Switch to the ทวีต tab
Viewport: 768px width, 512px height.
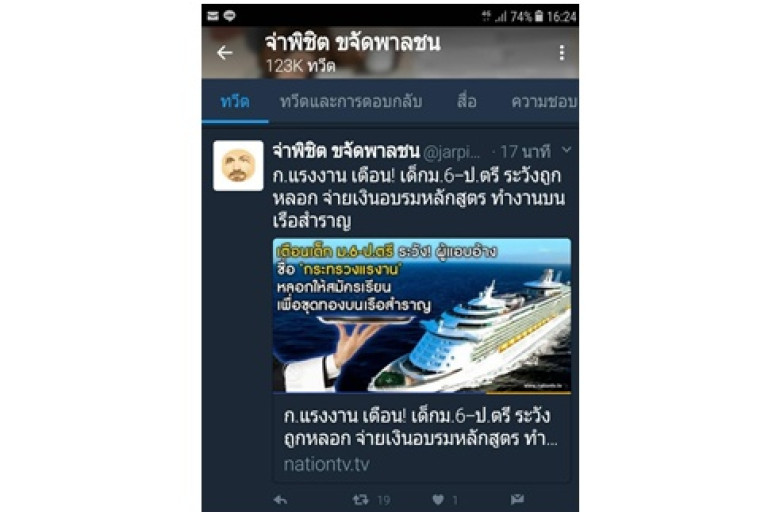(x=235, y=102)
